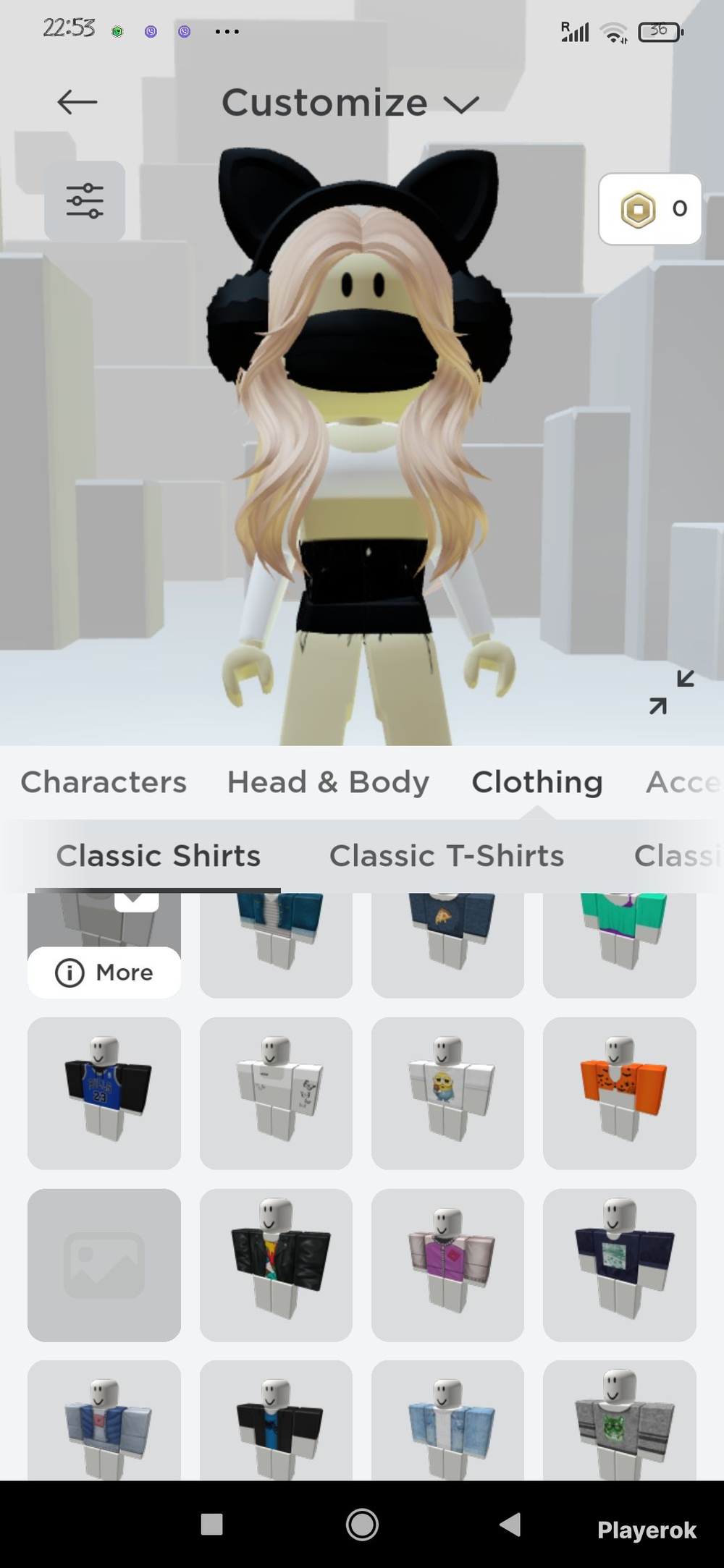Open the avatar settings sliders icon
The height and width of the screenshot is (1568, 724).
85,200
